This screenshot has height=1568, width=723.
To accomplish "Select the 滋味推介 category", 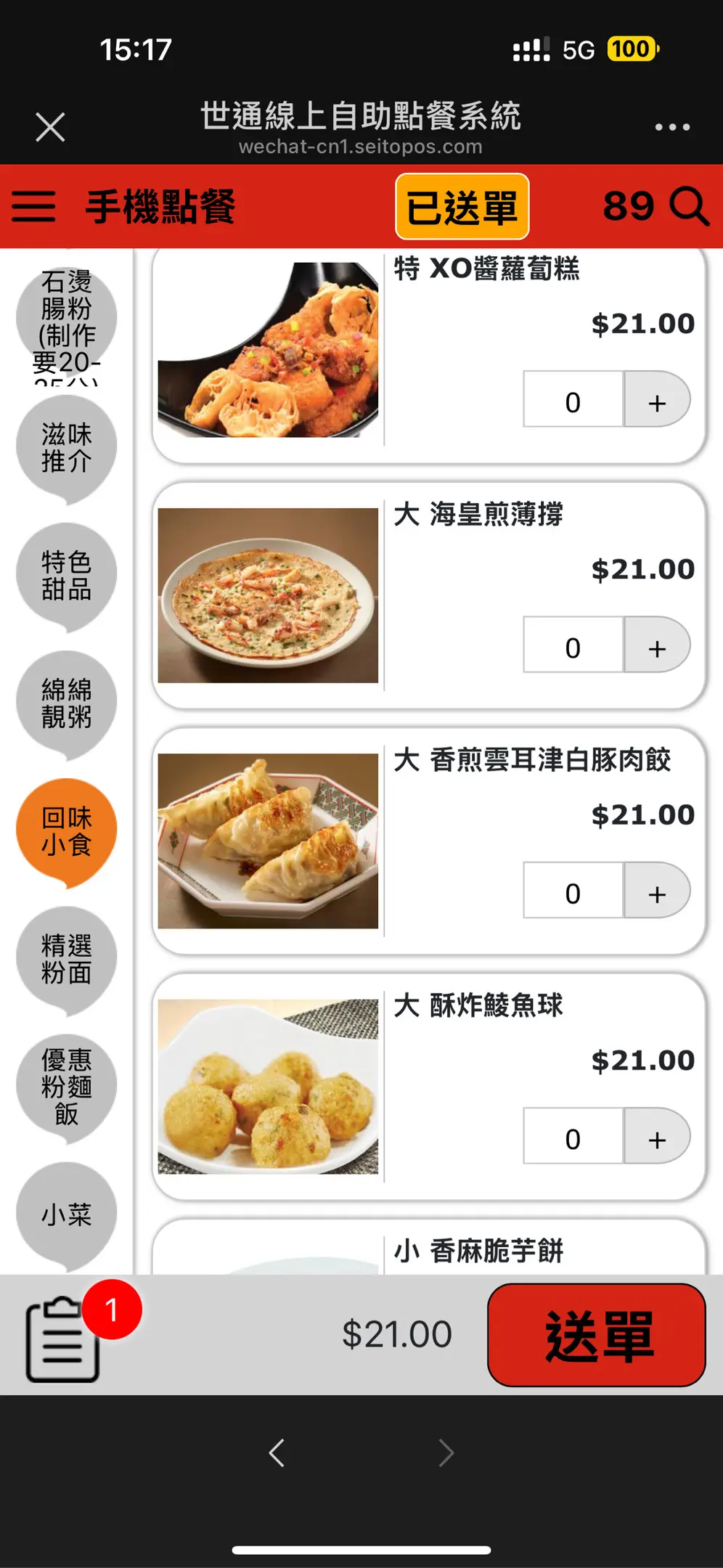I will pyautogui.click(x=66, y=448).
